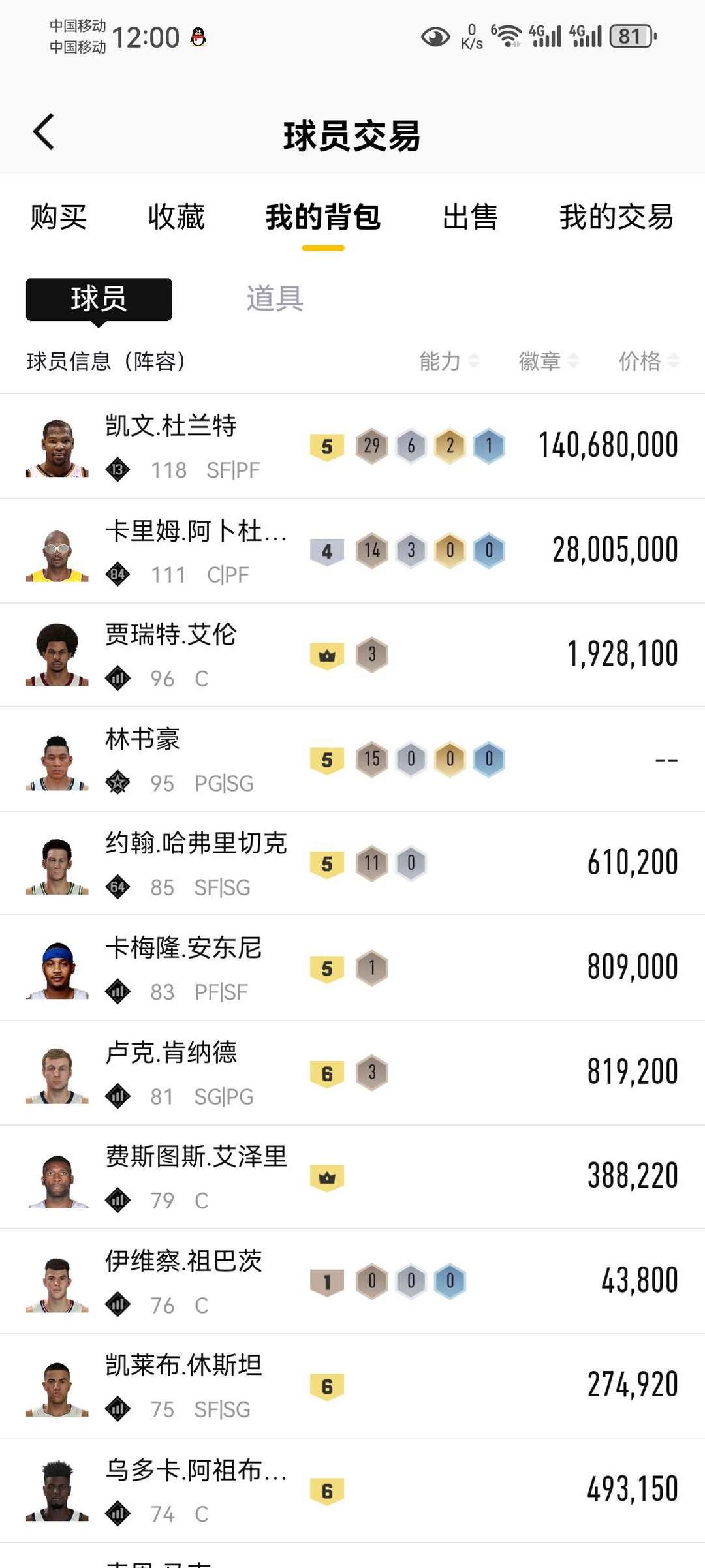Select the 伊维察.祖巴茨 row
Viewport: 705px width, 1568px height.
click(352, 1282)
